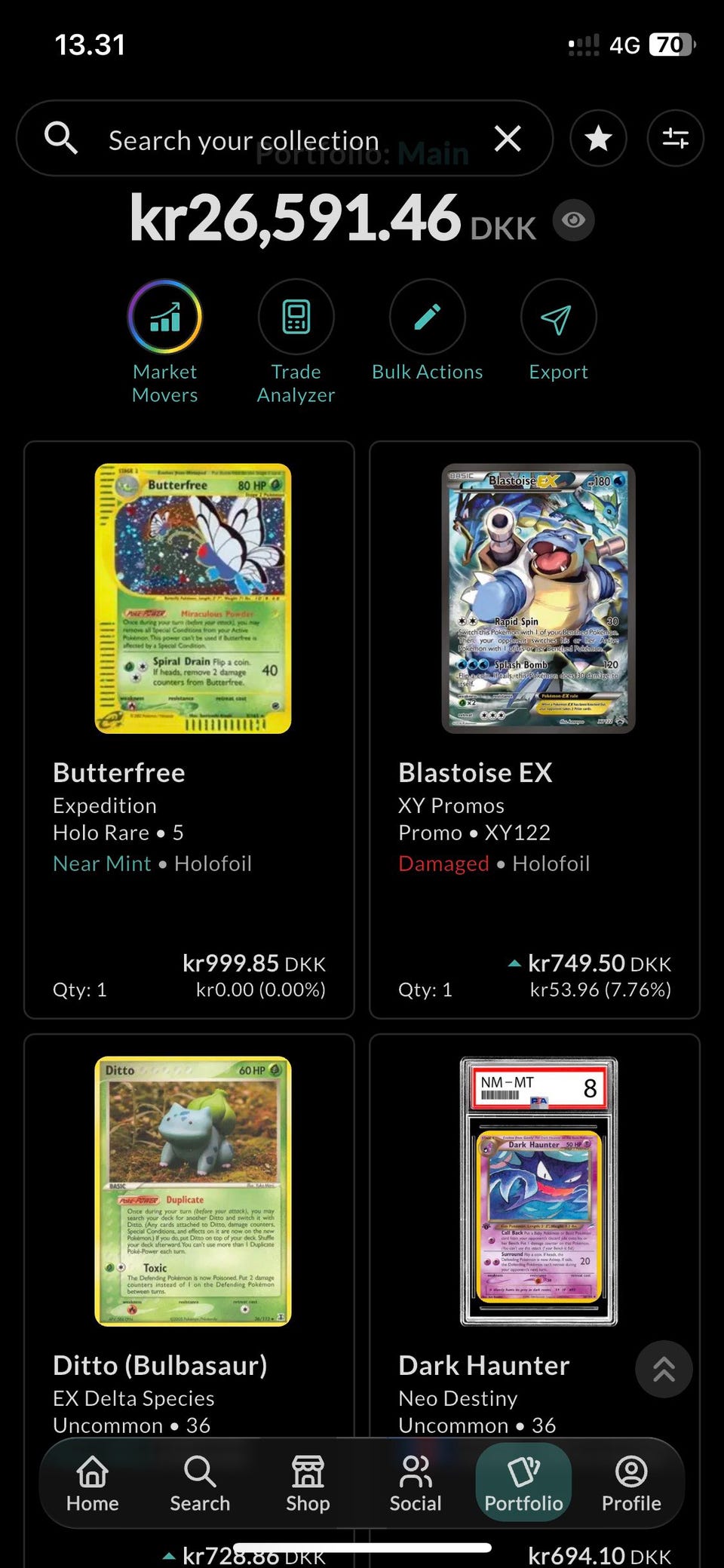Export the portfolio

click(558, 332)
